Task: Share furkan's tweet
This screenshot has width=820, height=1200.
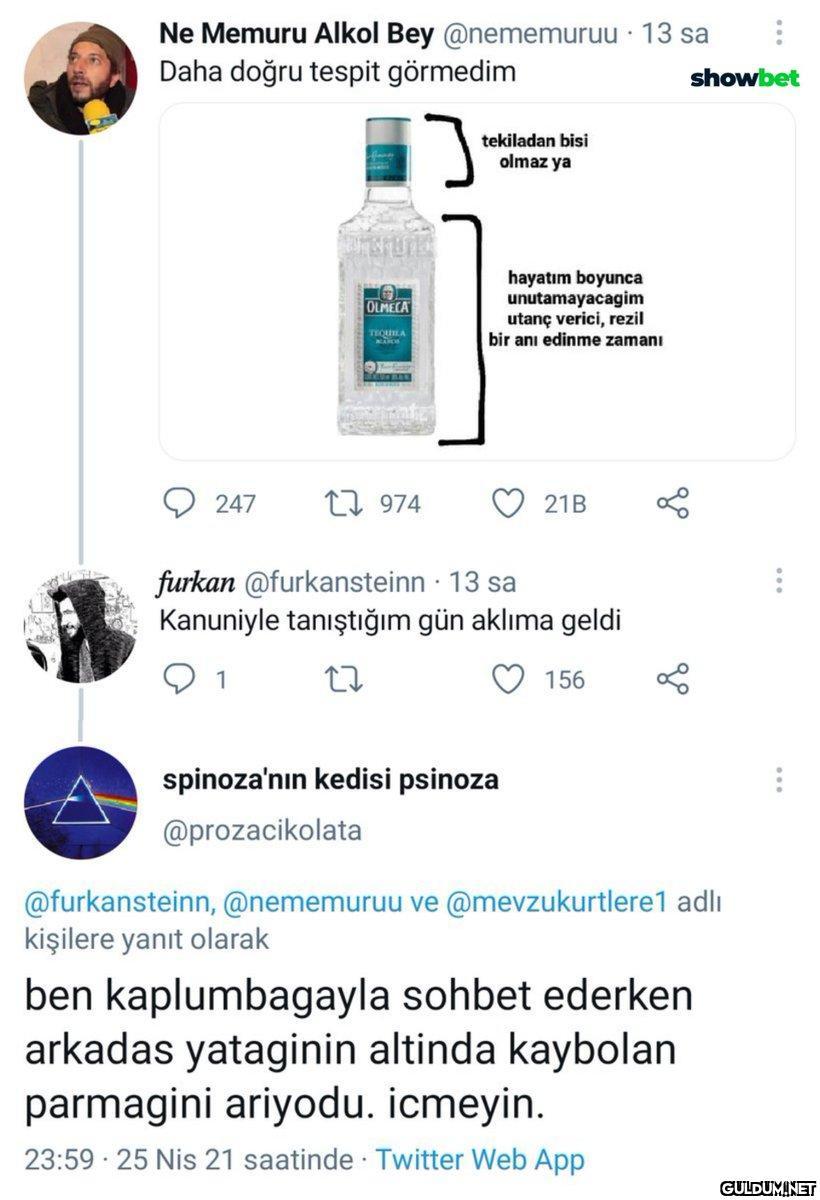Action: coord(672,679)
